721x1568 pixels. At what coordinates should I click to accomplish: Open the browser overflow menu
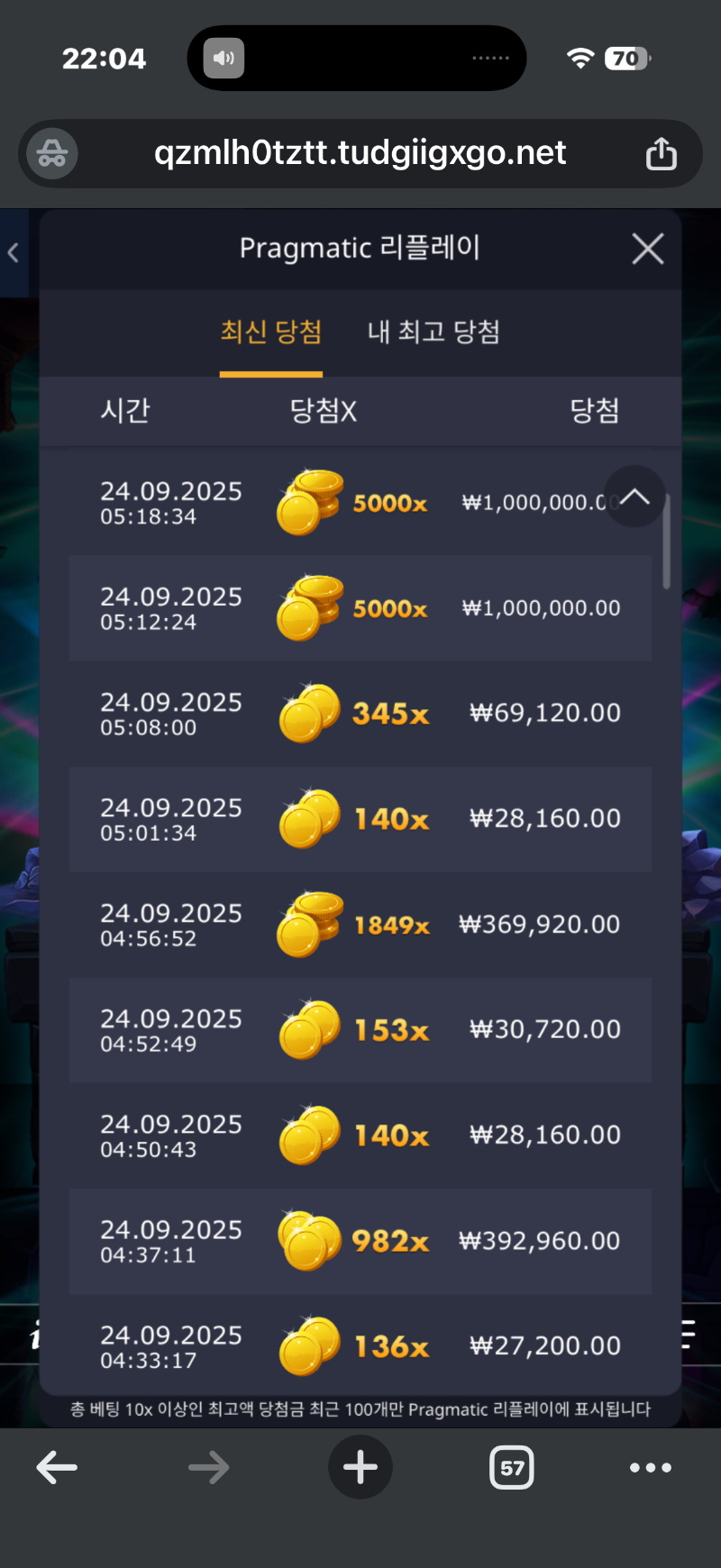point(650,1468)
